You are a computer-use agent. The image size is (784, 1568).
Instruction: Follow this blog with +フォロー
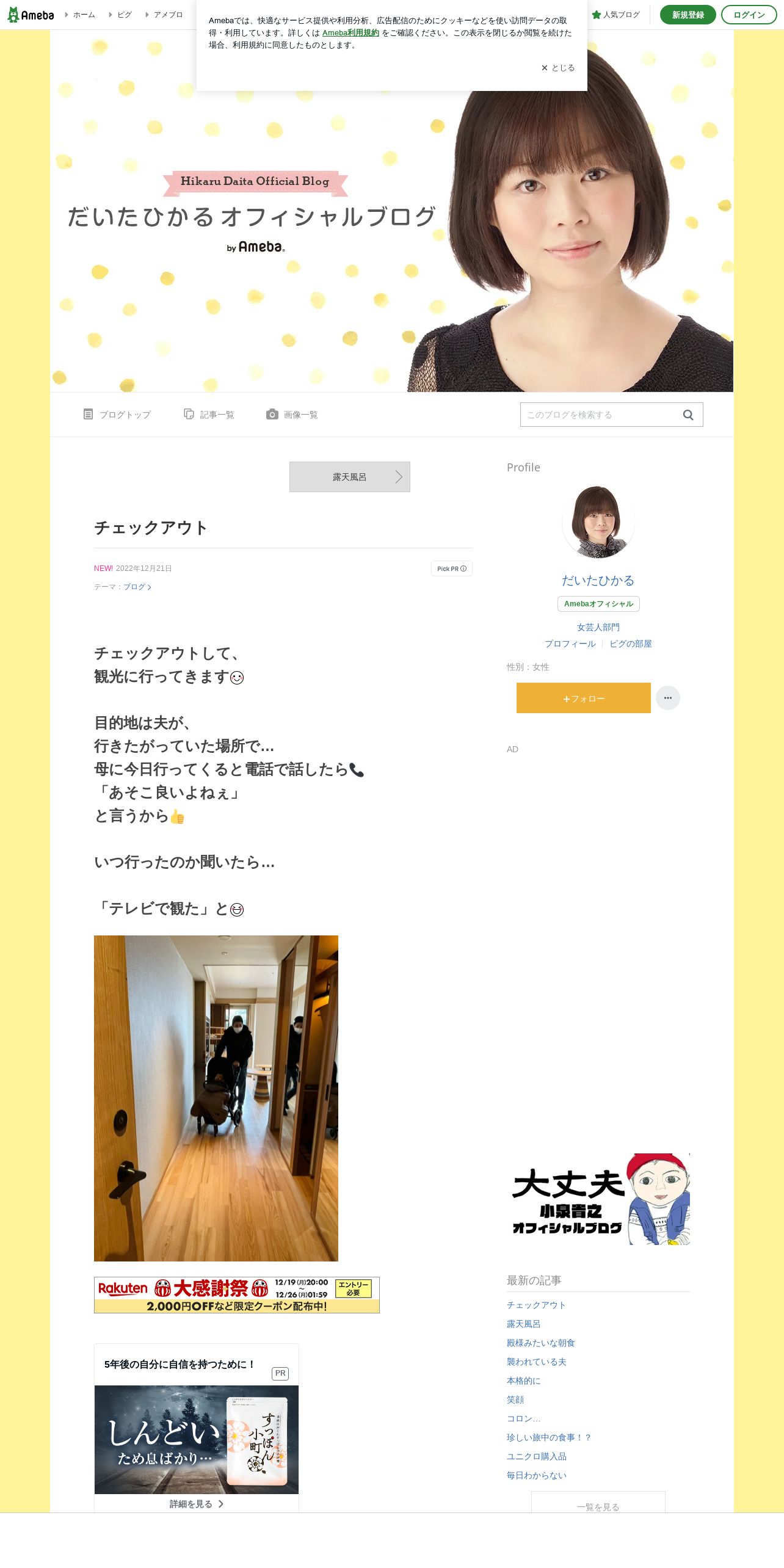pos(584,698)
